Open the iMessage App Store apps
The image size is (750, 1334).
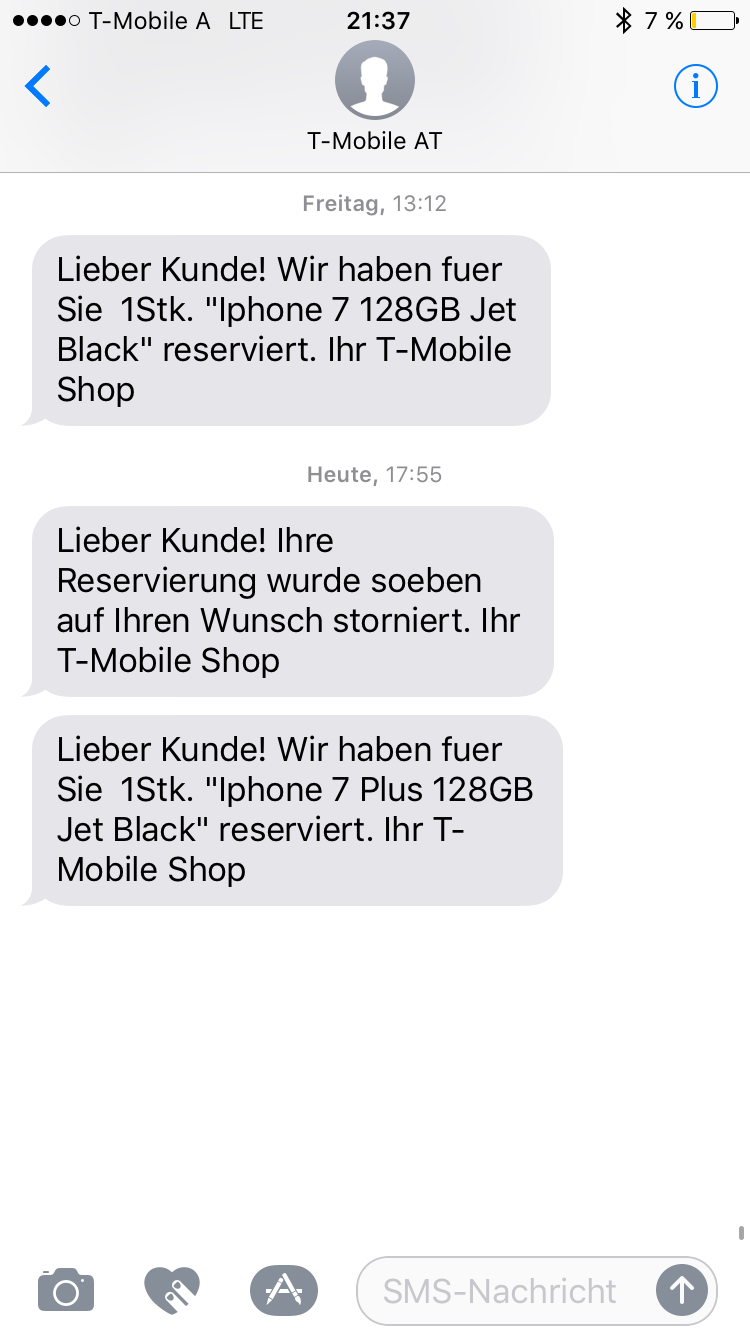click(284, 1290)
